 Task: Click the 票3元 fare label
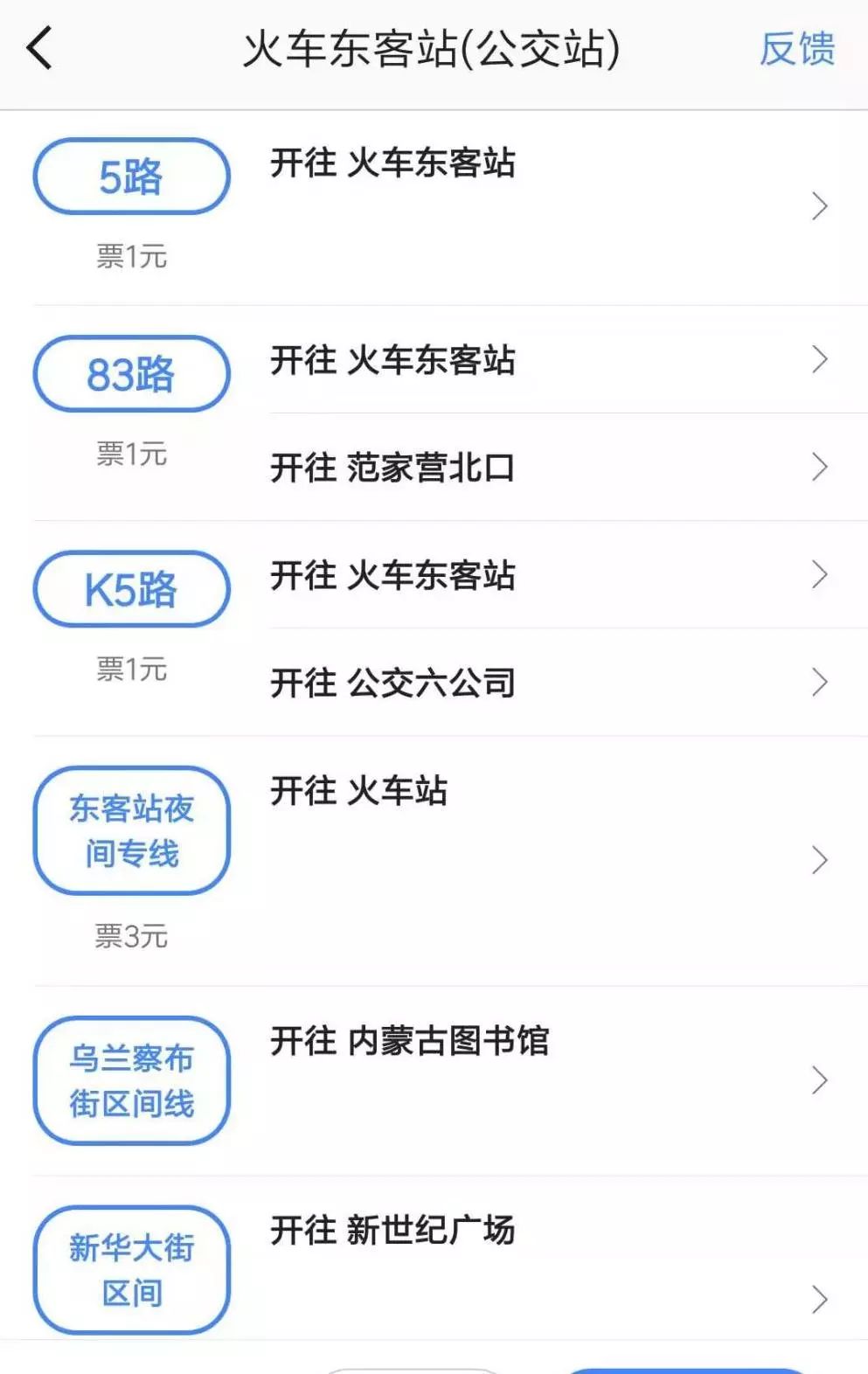tap(131, 937)
